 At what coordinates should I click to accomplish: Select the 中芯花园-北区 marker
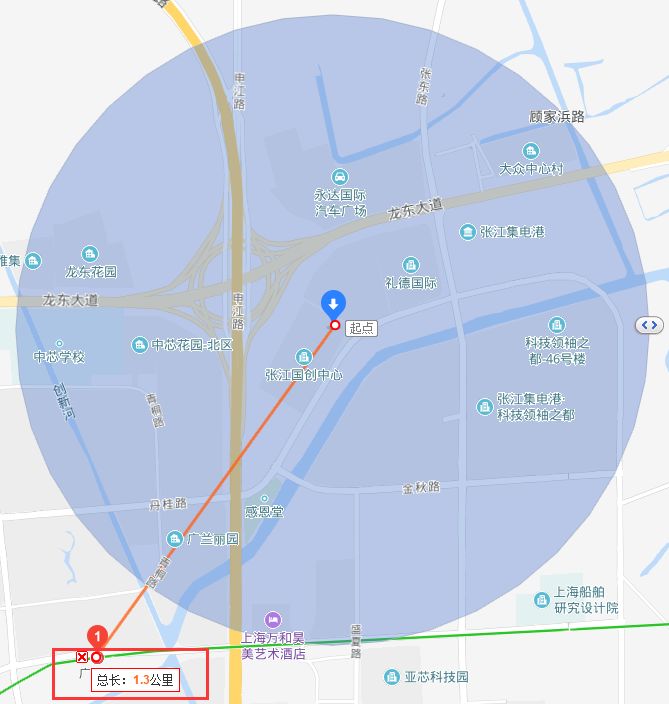click(x=139, y=344)
